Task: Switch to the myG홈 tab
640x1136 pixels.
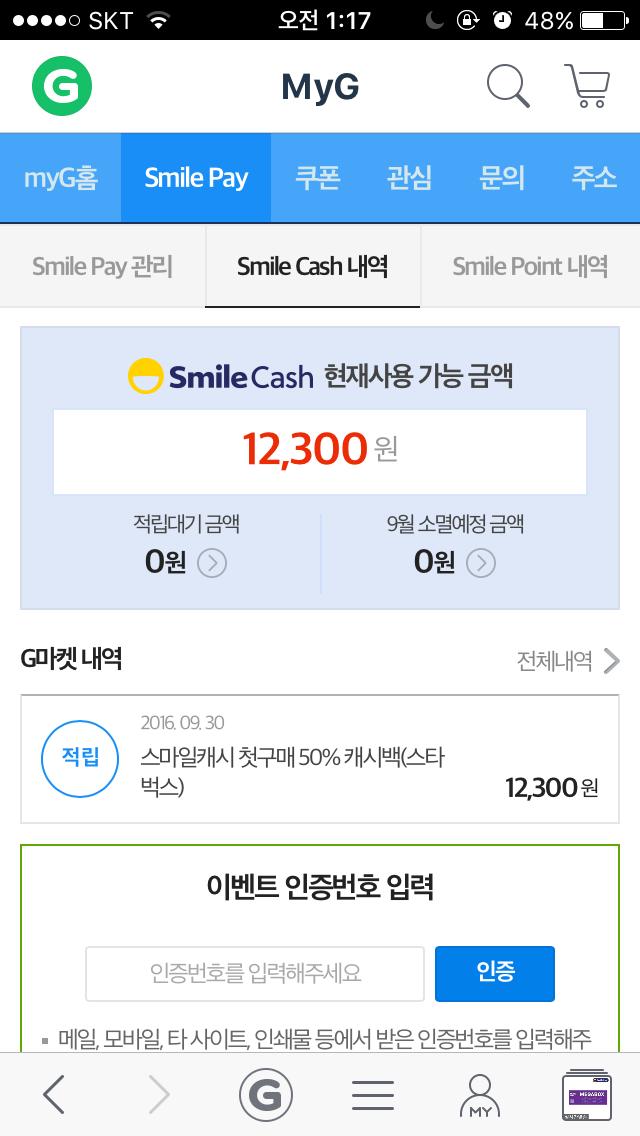Action: click(x=61, y=178)
